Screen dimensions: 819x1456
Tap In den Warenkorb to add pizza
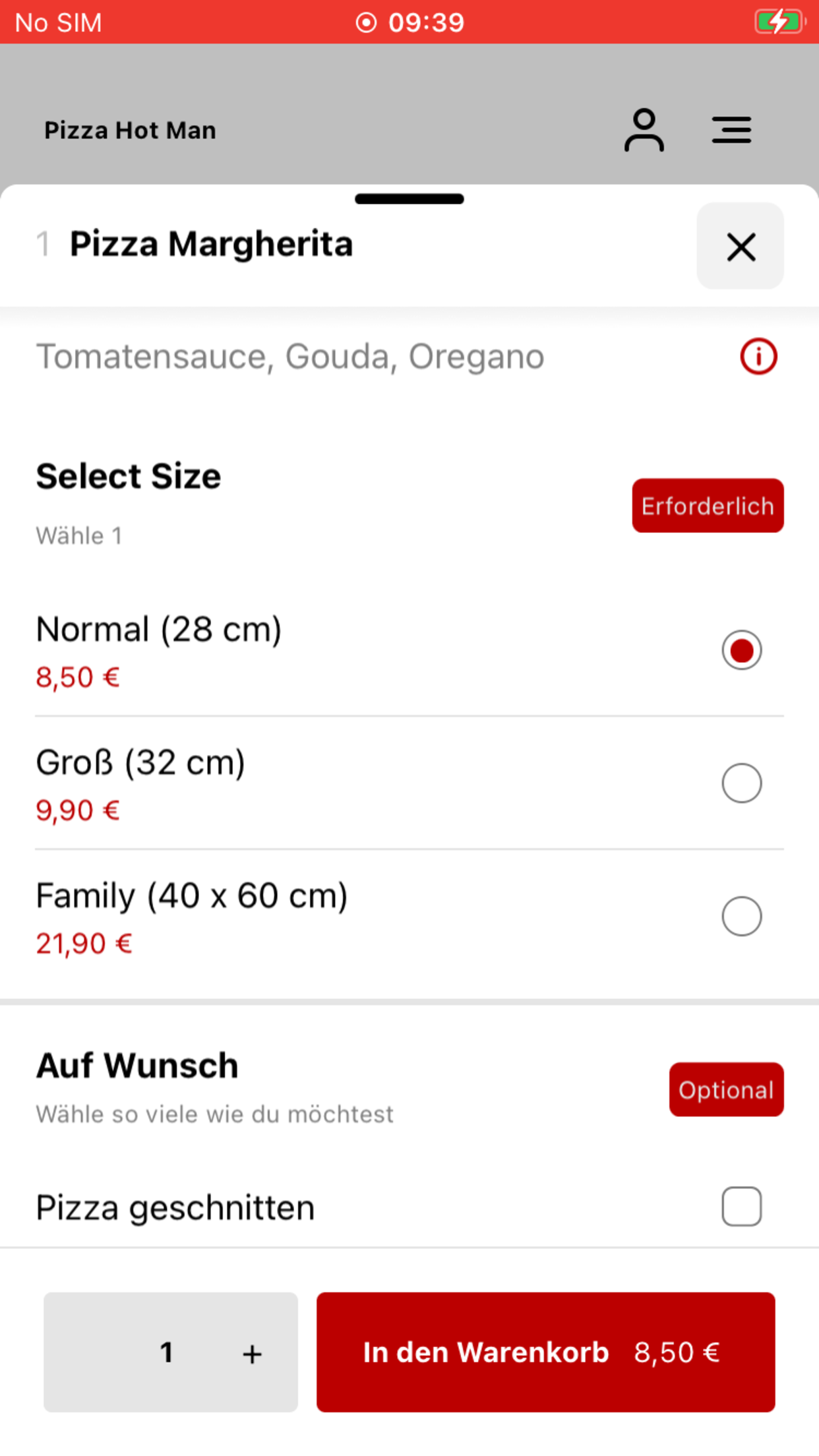(x=545, y=1352)
